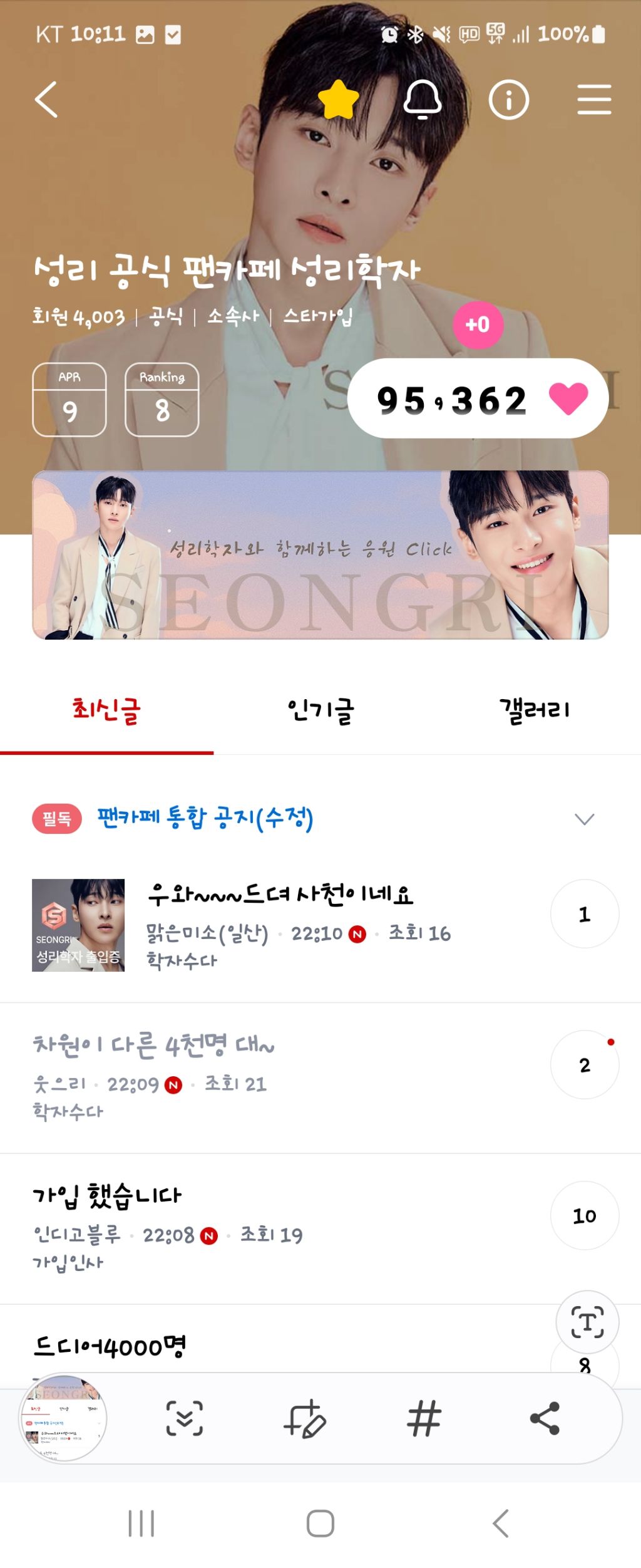The height and width of the screenshot is (1568, 641).
Task: Open the 성리학자와 함께하는 응원 banner
Action: click(320, 555)
